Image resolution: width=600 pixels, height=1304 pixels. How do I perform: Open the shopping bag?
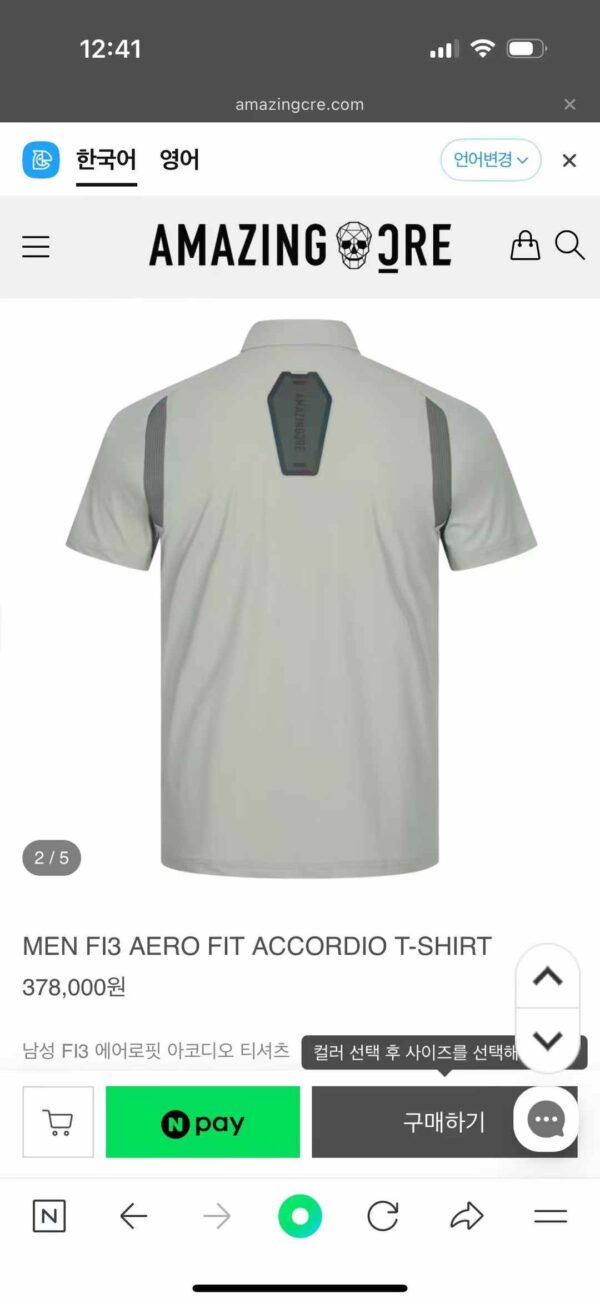click(x=525, y=245)
